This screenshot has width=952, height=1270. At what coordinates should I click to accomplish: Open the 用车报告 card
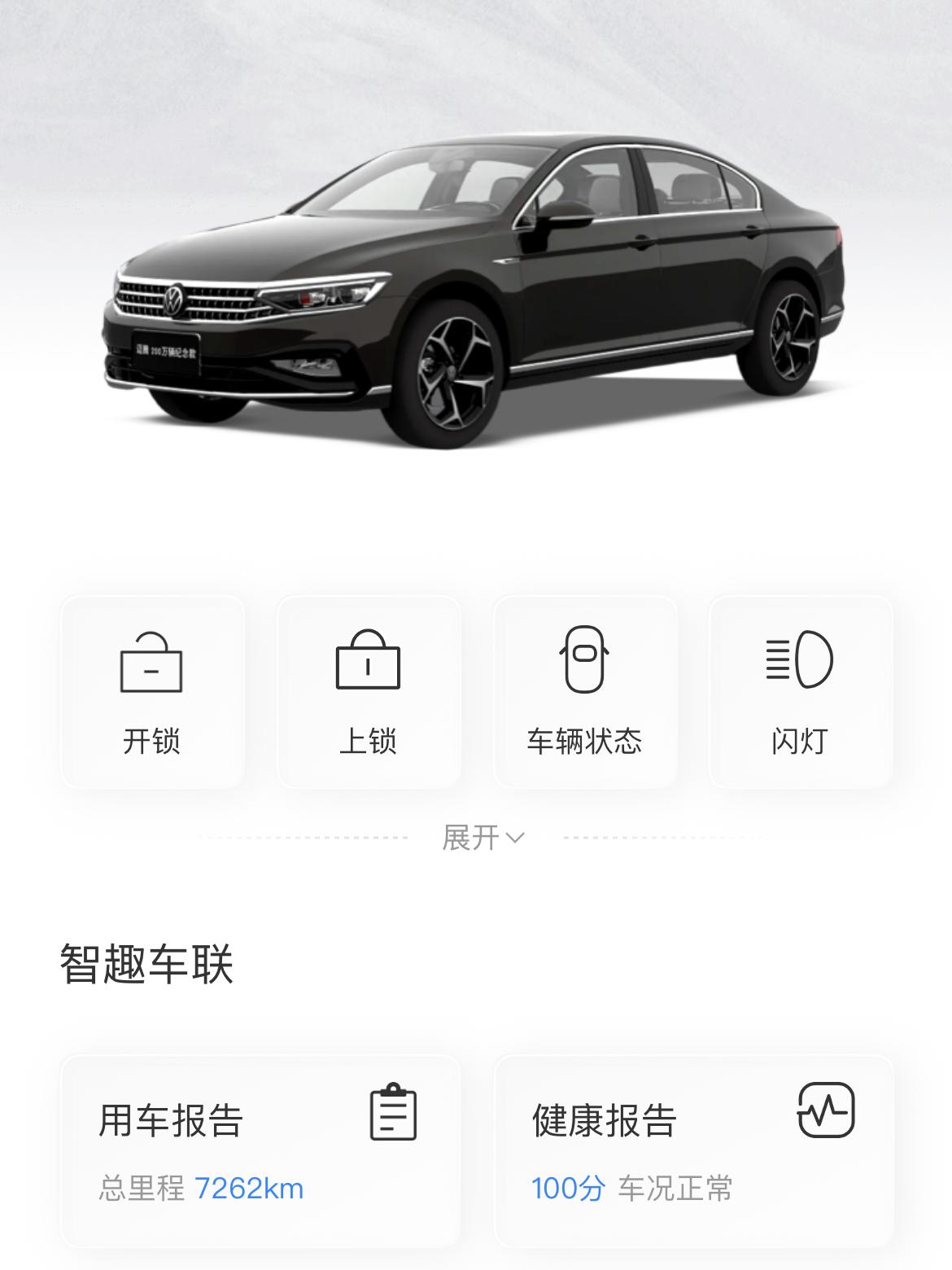click(260, 1150)
